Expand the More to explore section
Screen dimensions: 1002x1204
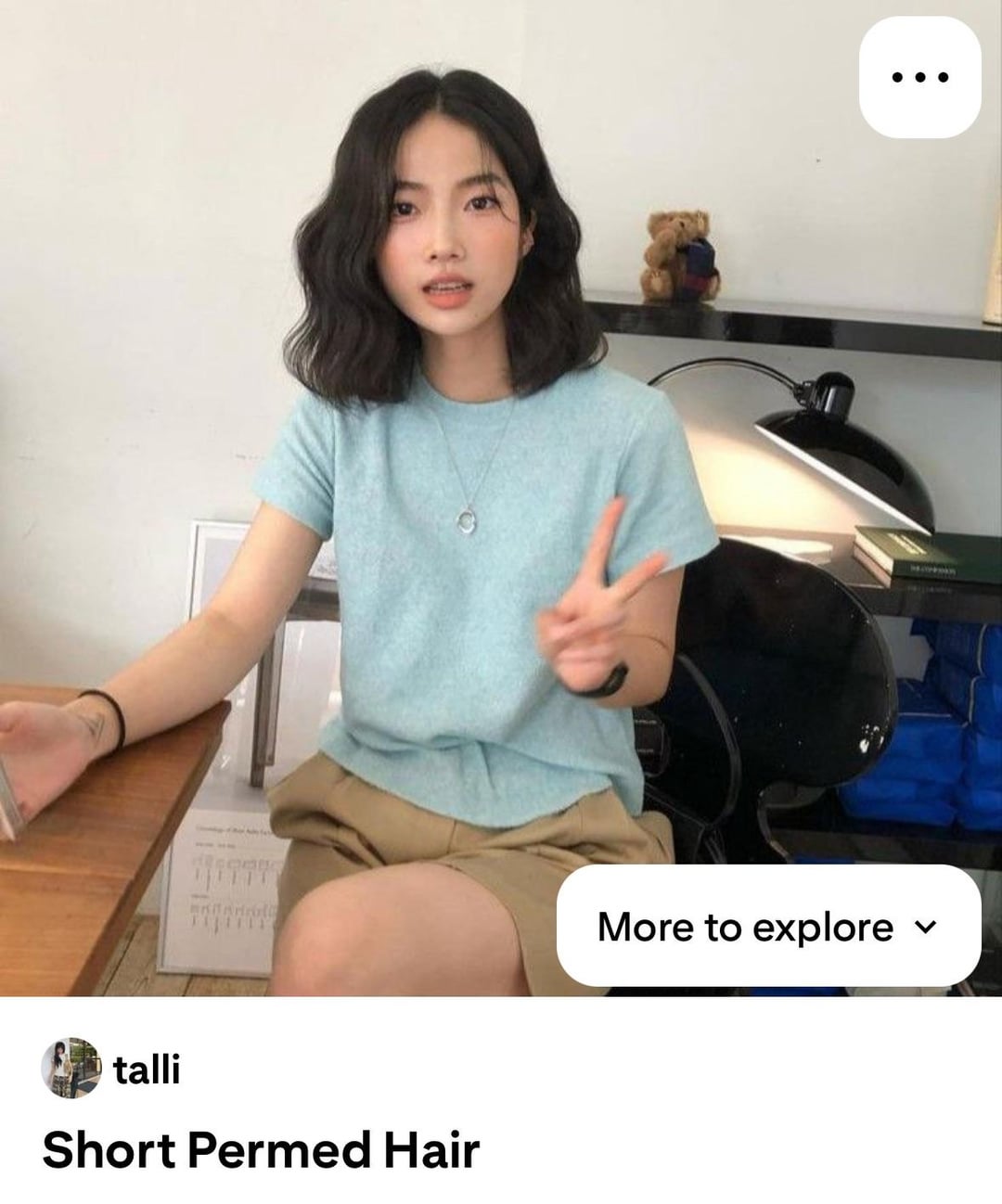click(x=768, y=926)
